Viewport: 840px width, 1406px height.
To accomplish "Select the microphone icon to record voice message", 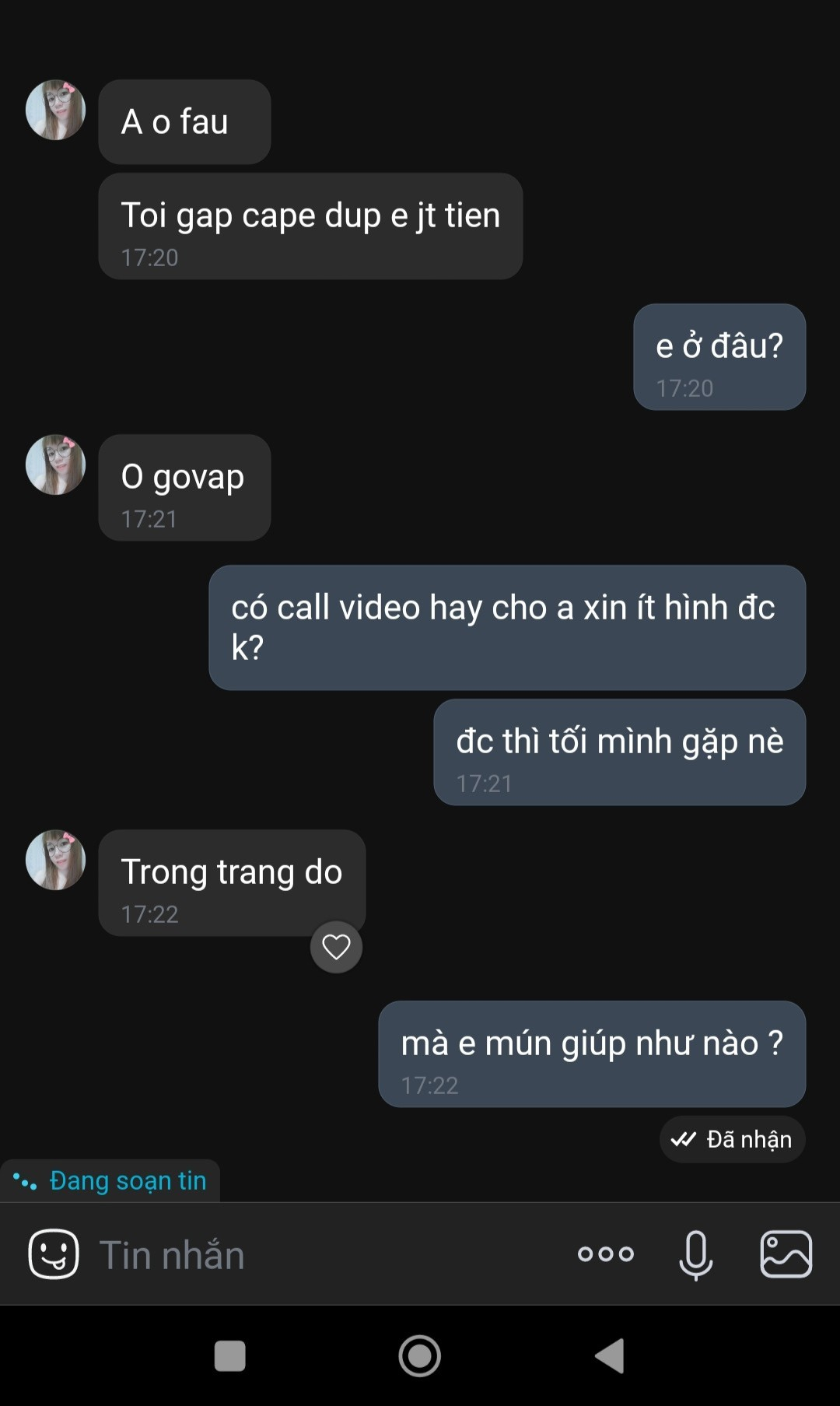I will [695, 1253].
